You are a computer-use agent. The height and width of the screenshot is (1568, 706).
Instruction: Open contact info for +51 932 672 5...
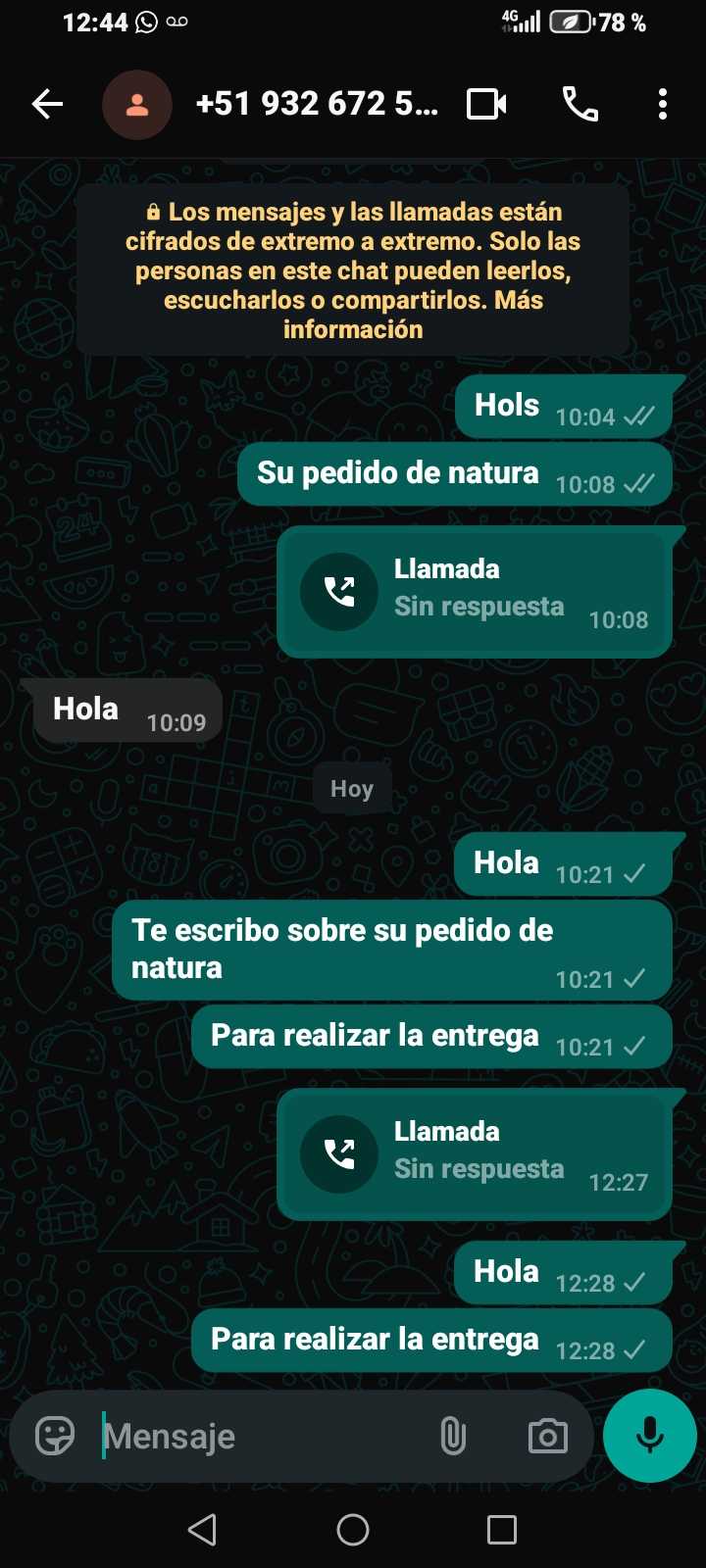coord(316,104)
